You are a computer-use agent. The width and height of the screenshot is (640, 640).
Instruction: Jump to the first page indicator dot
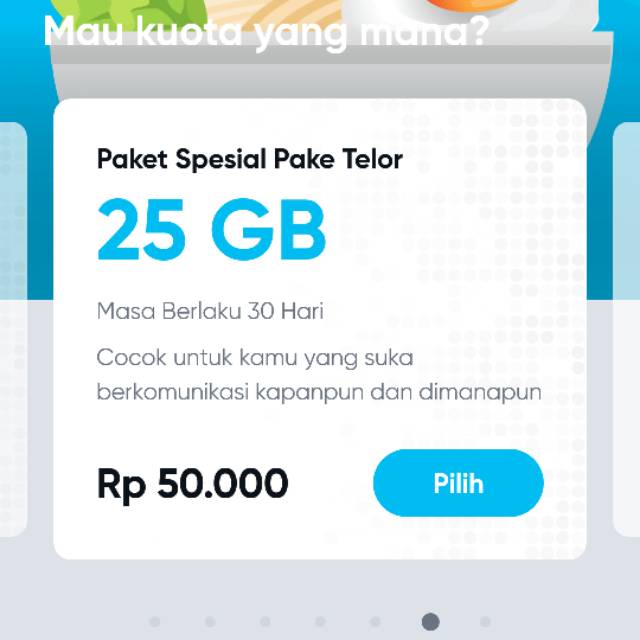(155, 622)
